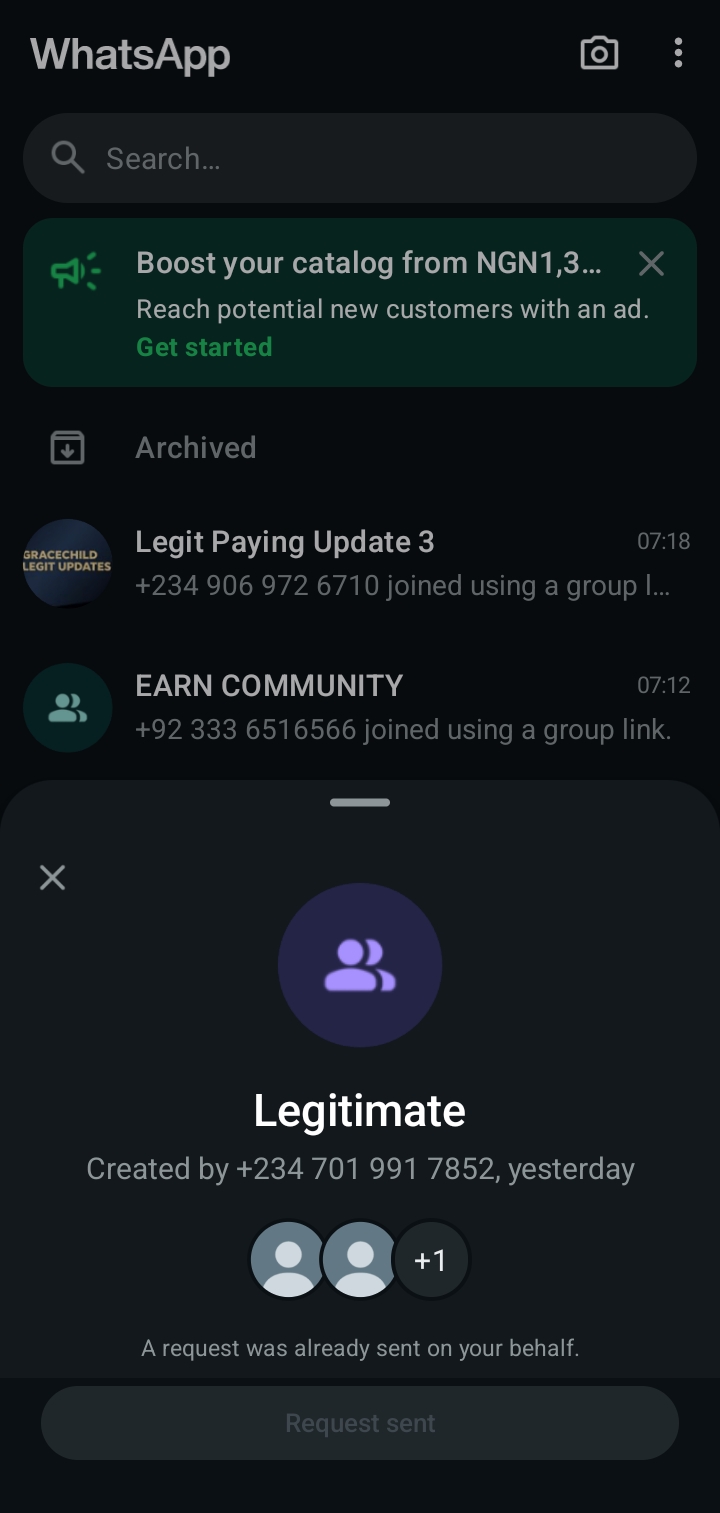Dismiss the Boost your catalog banner
This screenshot has height=1513, width=720.
651,264
